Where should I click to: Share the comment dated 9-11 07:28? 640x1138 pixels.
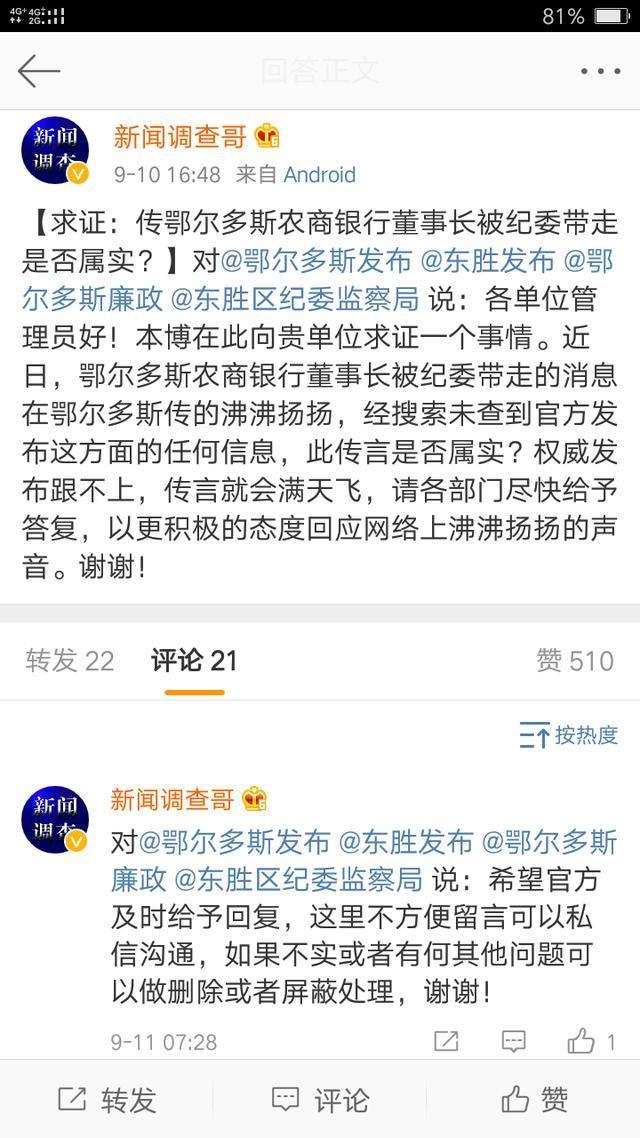point(446,1041)
